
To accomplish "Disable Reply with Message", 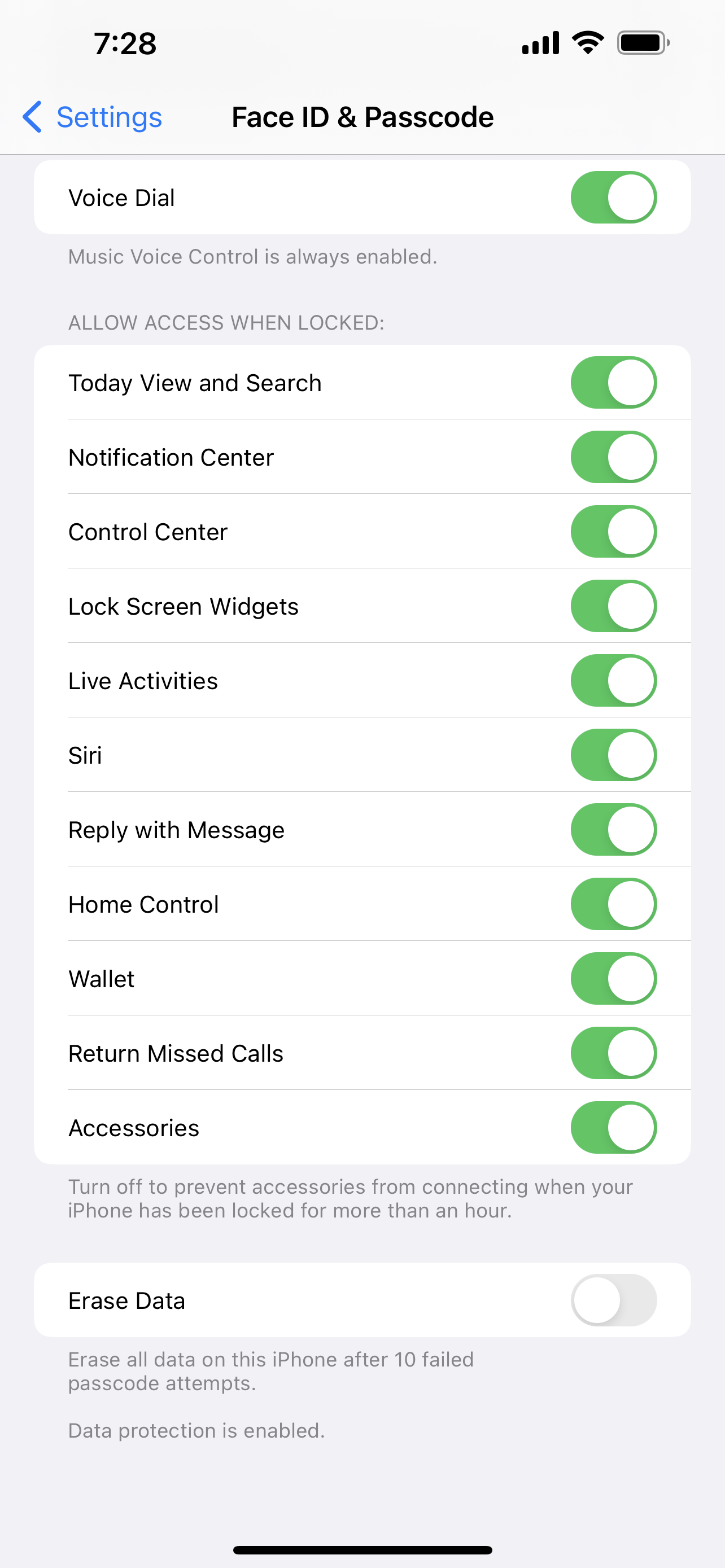I will point(613,830).
